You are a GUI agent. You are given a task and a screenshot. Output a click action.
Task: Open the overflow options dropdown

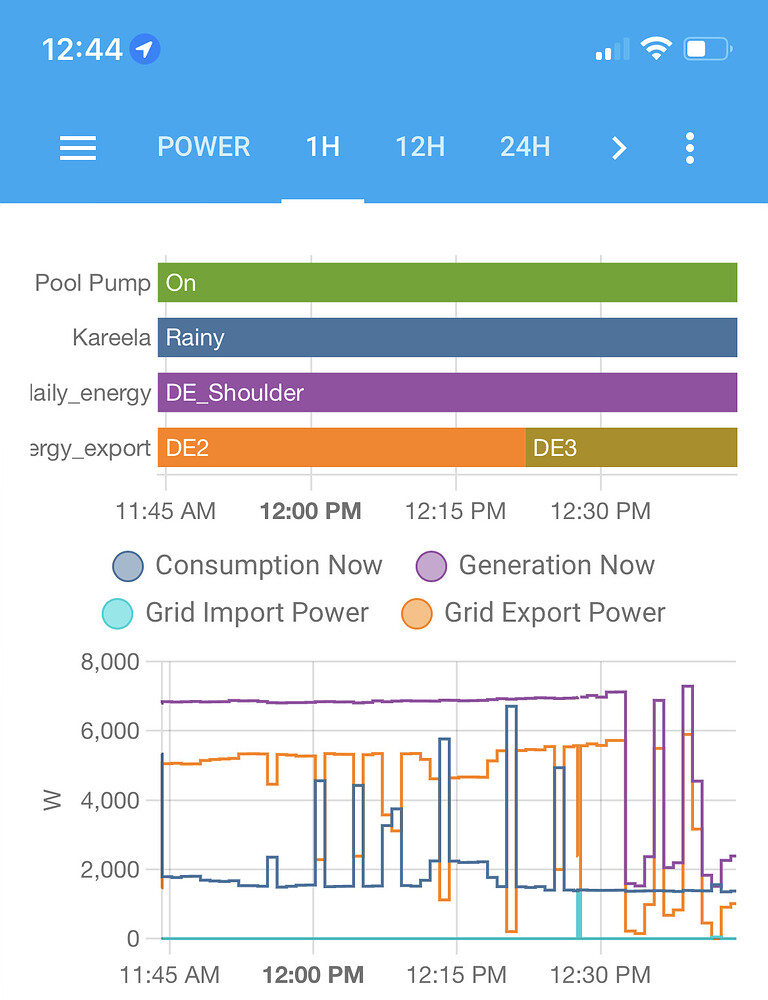[x=689, y=147]
